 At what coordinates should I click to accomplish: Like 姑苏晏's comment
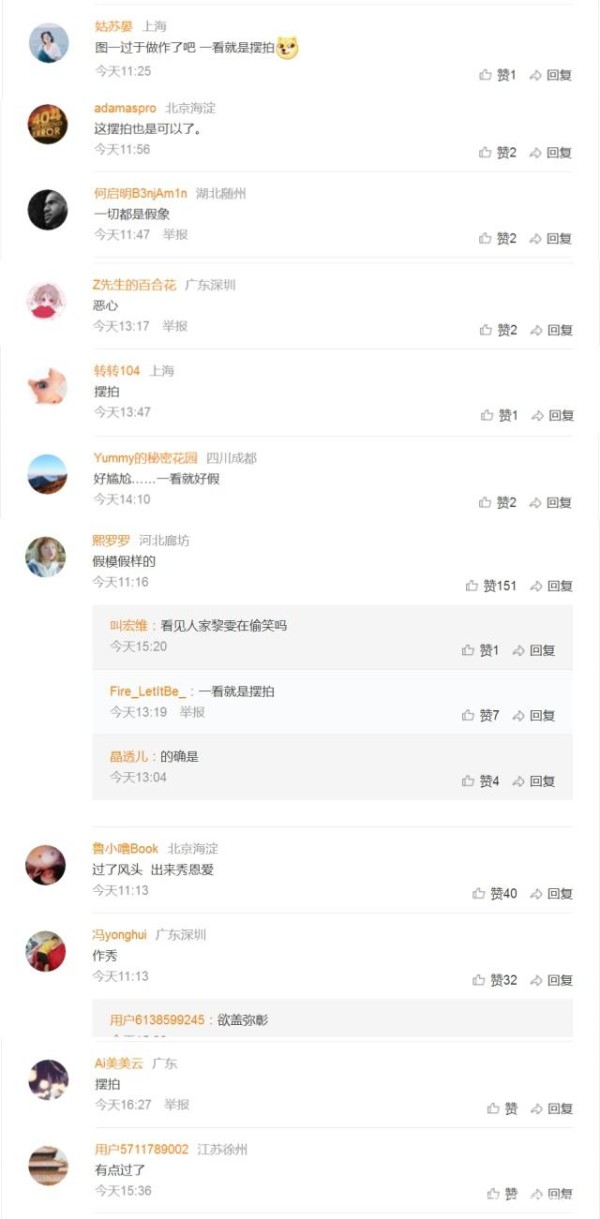[x=497, y=75]
